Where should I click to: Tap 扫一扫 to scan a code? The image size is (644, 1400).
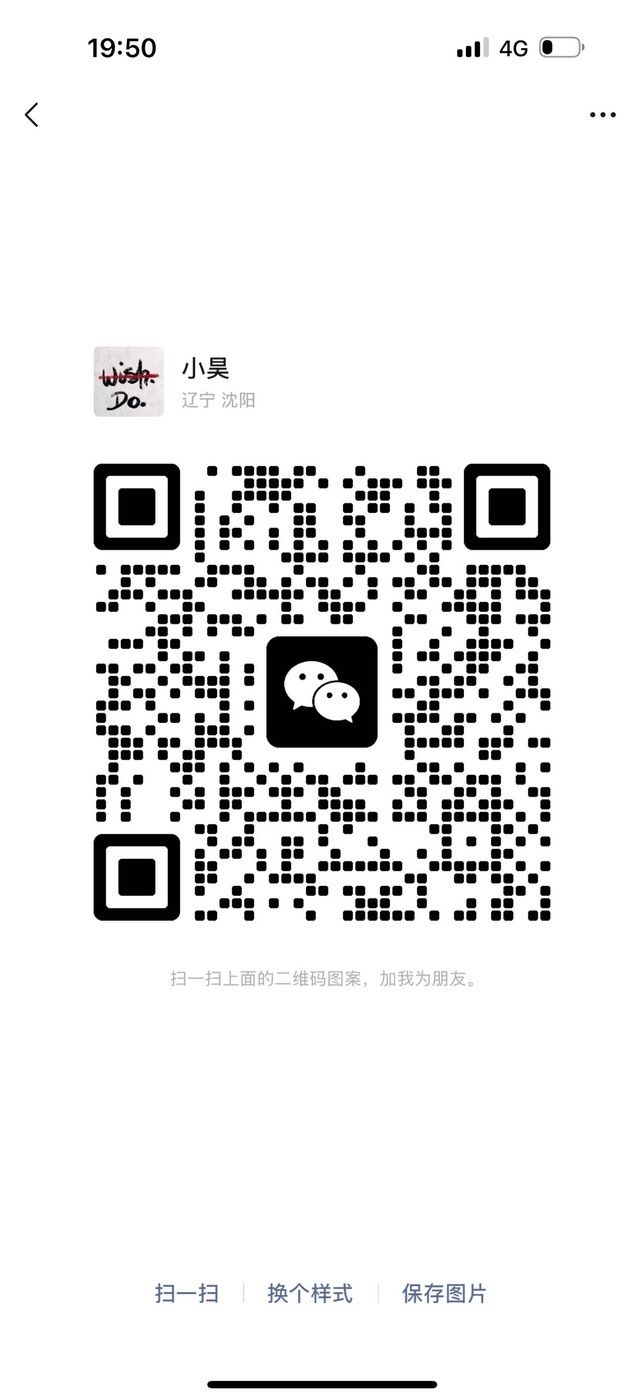187,1293
